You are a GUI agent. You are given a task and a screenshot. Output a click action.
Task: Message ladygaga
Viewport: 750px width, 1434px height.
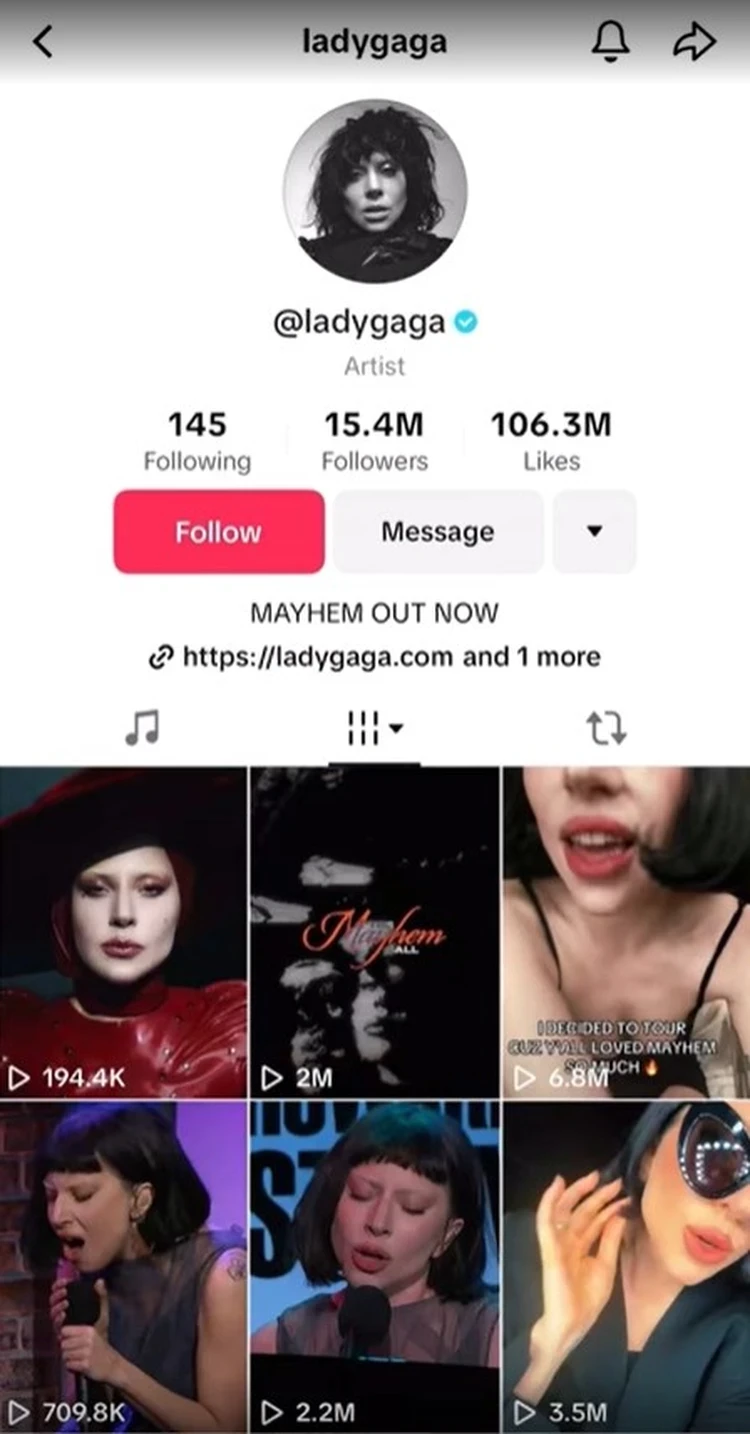click(x=437, y=531)
